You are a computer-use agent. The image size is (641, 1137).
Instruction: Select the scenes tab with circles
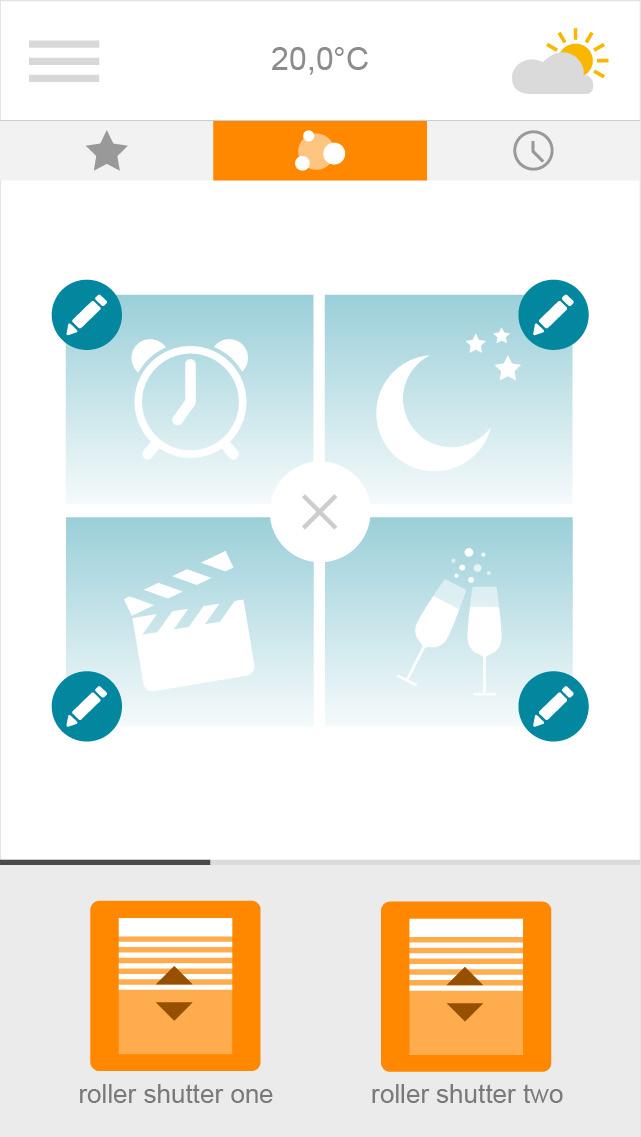320,152
